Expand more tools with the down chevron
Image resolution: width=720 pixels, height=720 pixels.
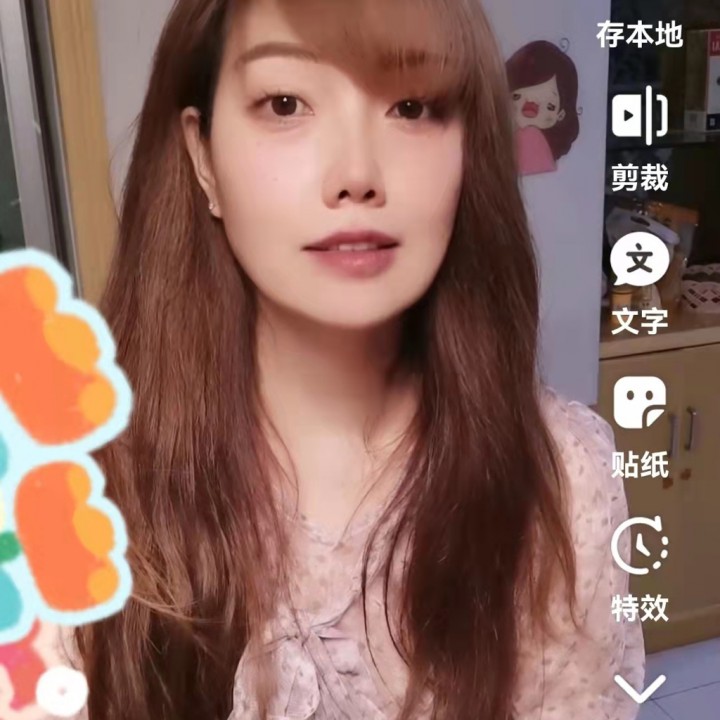click(x=639, y=688)
